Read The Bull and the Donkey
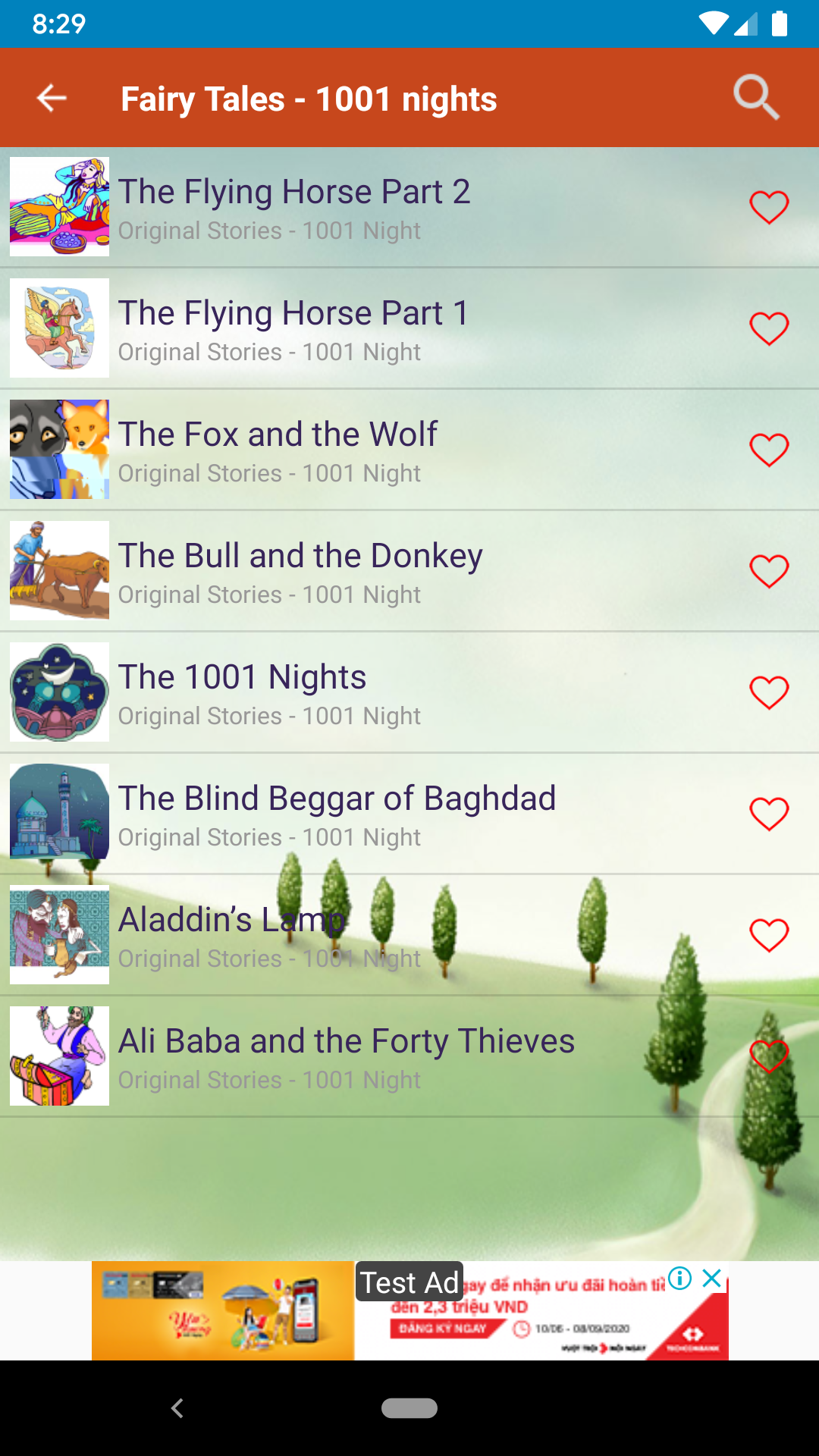The image size is (819, 1456). click(x=409, y=571)
